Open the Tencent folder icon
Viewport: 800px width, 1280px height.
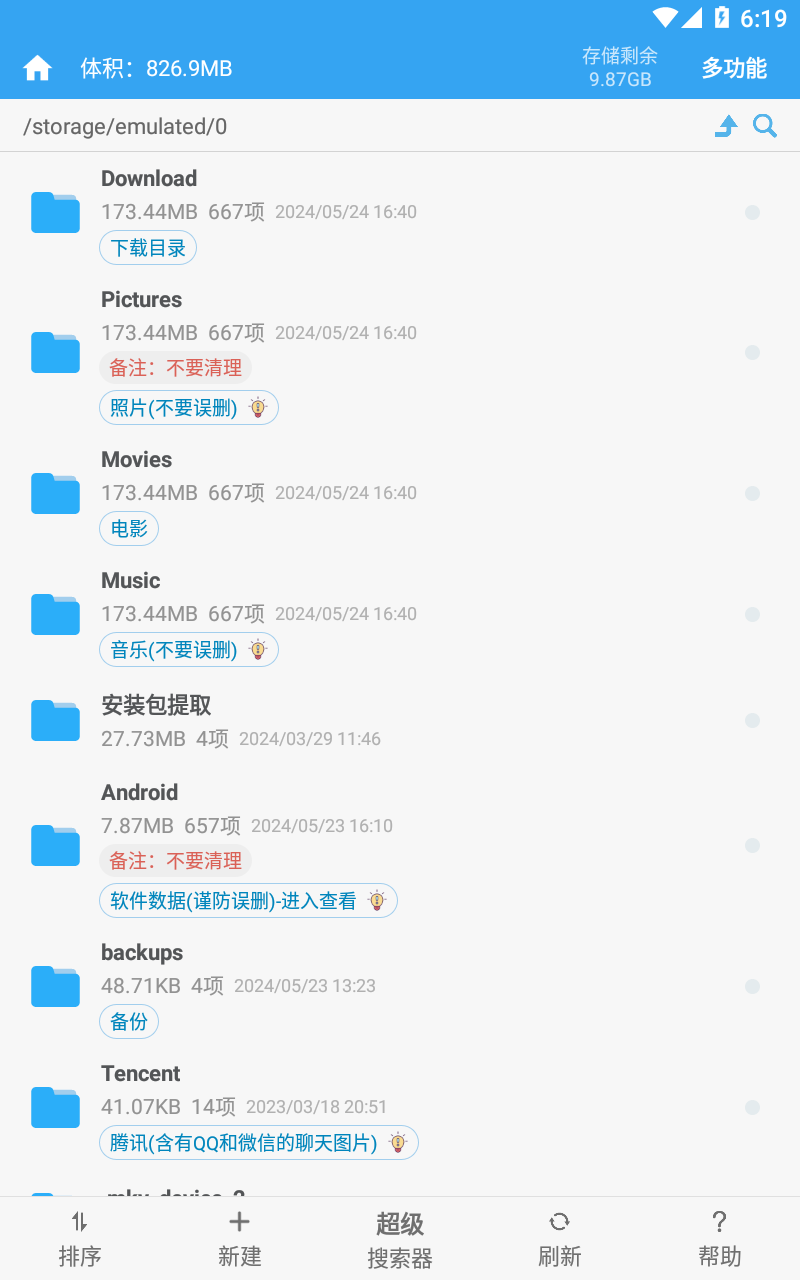tap(55, 1107)
